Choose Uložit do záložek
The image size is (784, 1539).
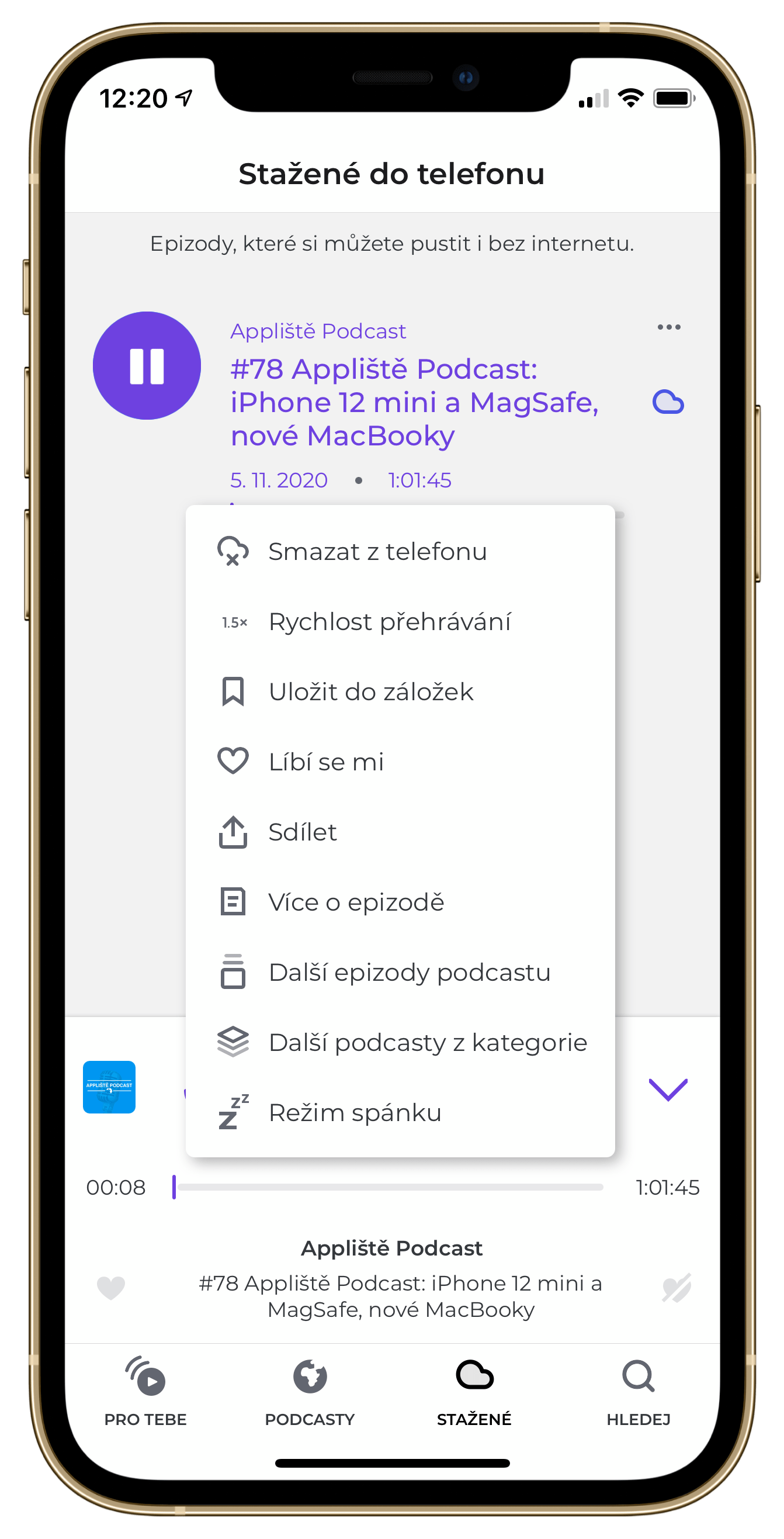coord(370,692)
